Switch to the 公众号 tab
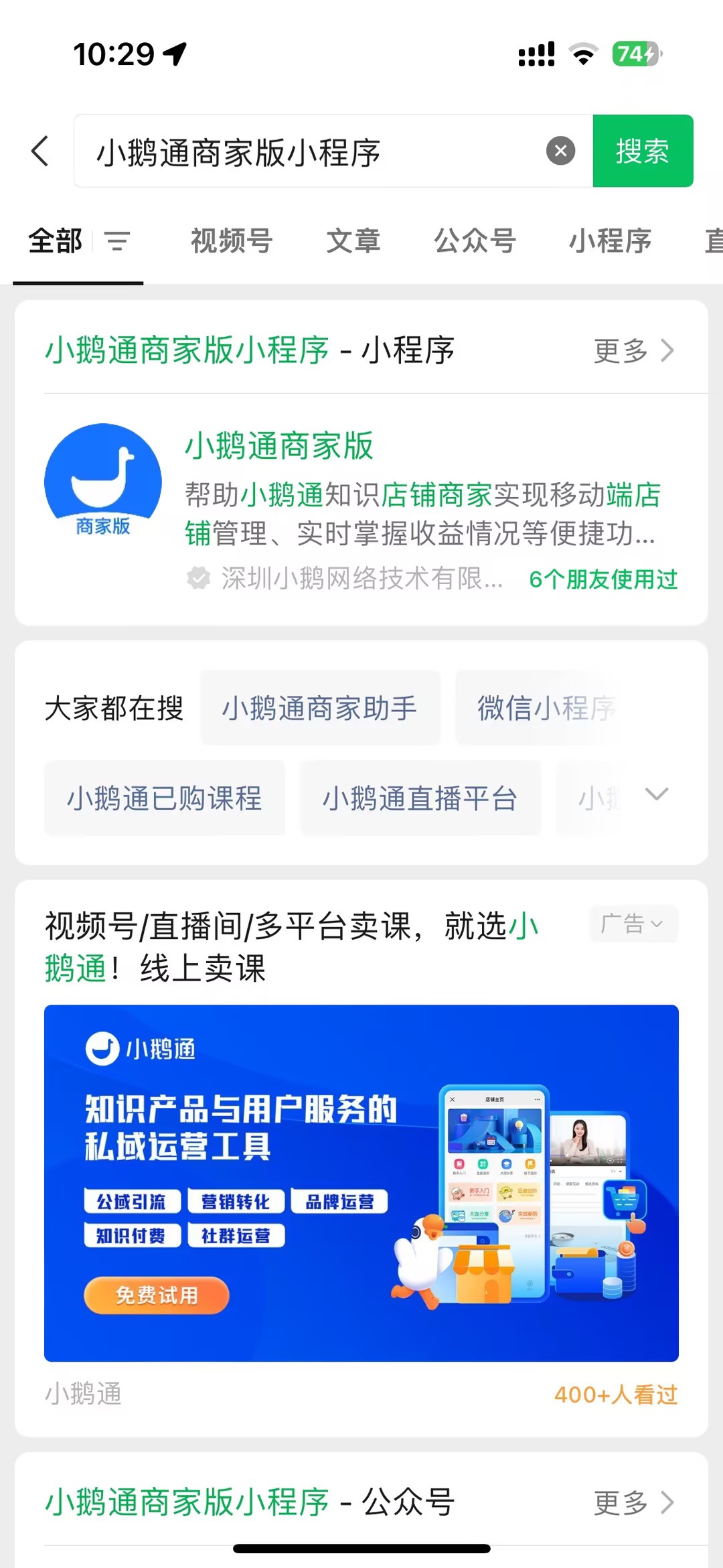 475,241
